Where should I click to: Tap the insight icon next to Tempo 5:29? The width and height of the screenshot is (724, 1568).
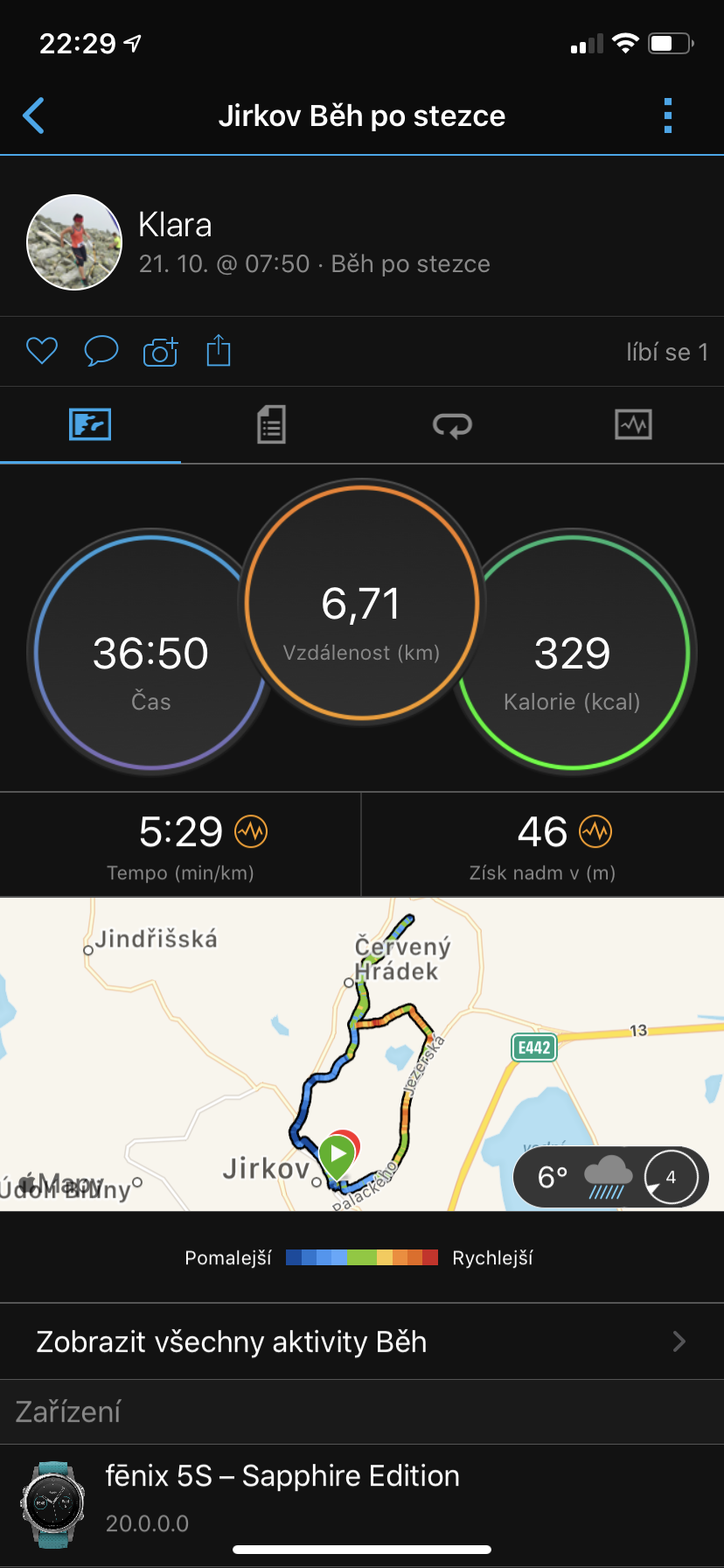pos(251,831)
